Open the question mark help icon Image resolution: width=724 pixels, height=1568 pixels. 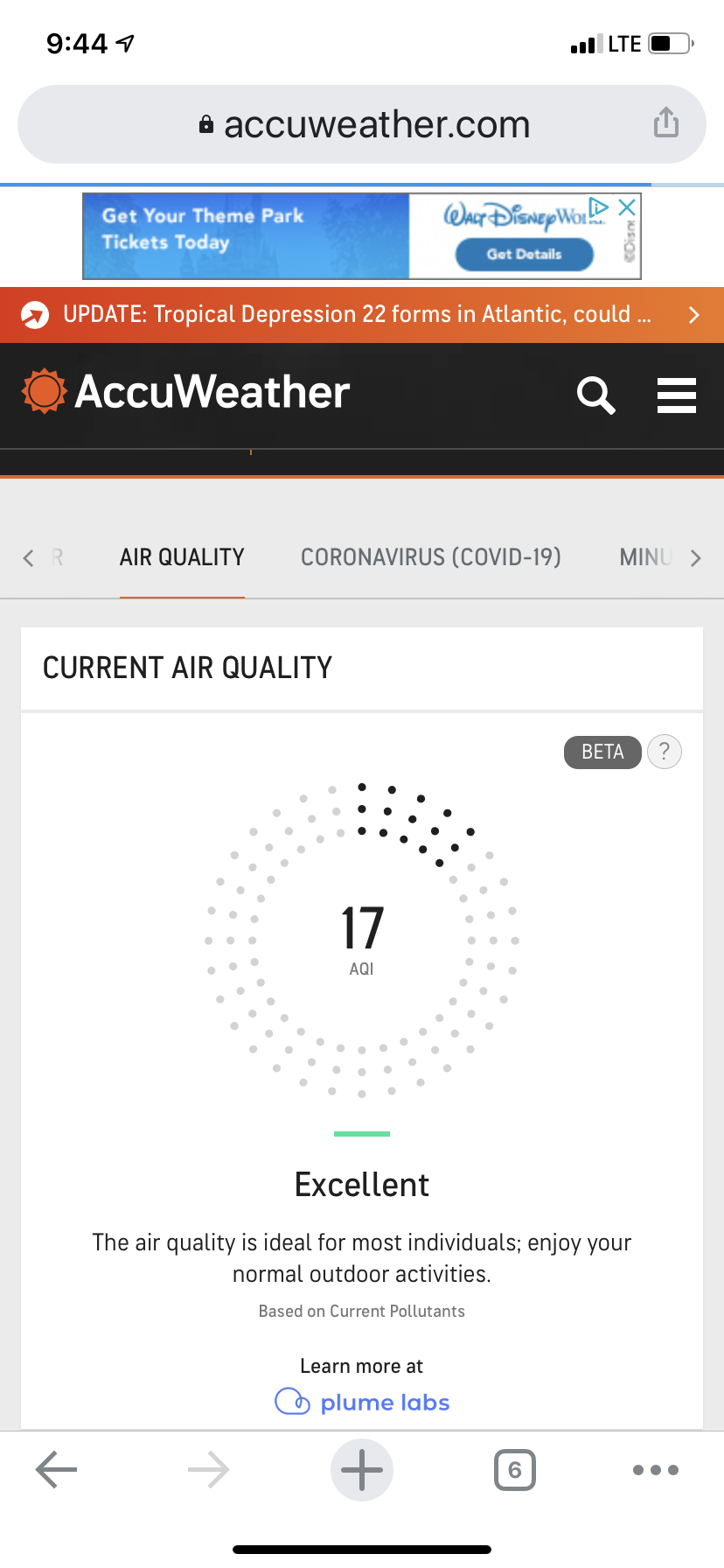pos(664,752)
